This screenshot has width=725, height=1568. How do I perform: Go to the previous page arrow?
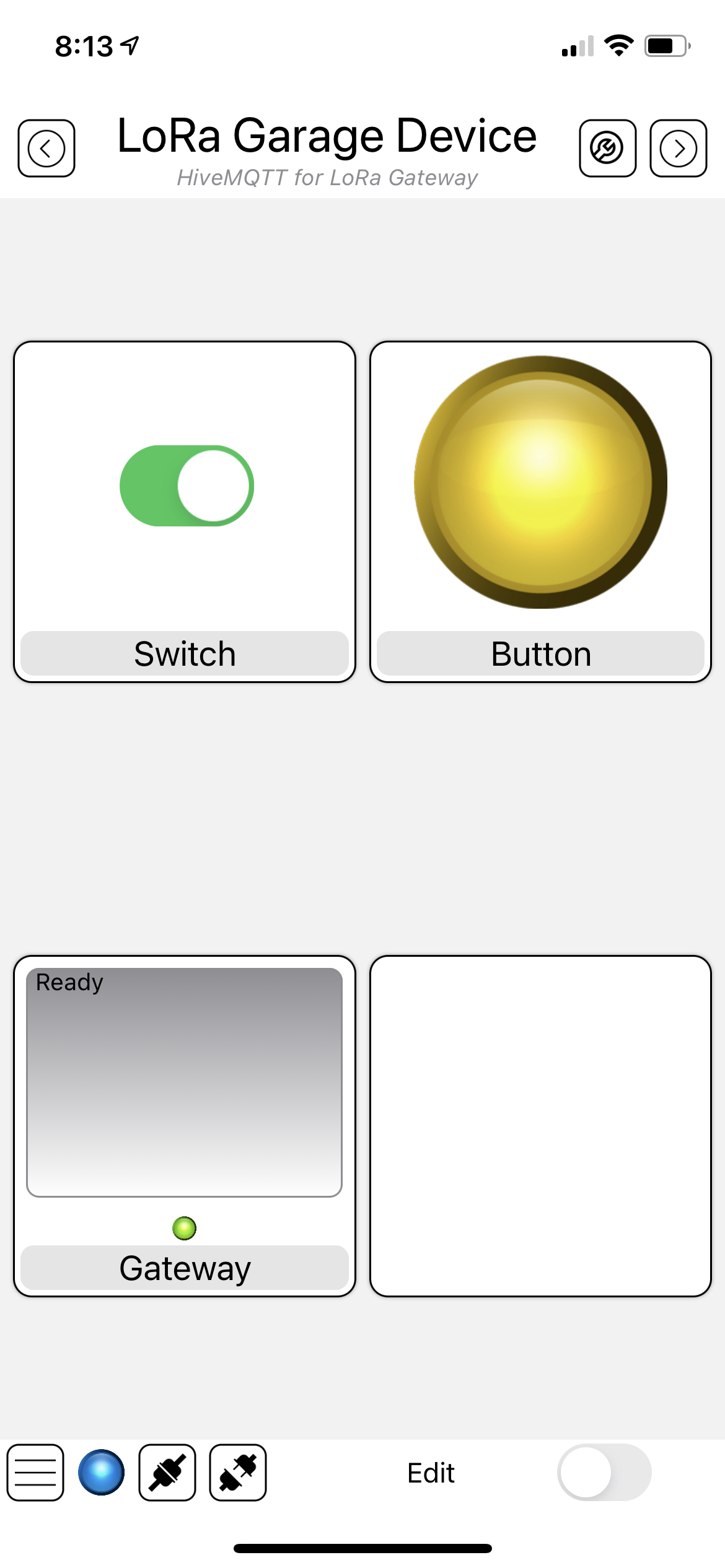click(x=46, y=149)
